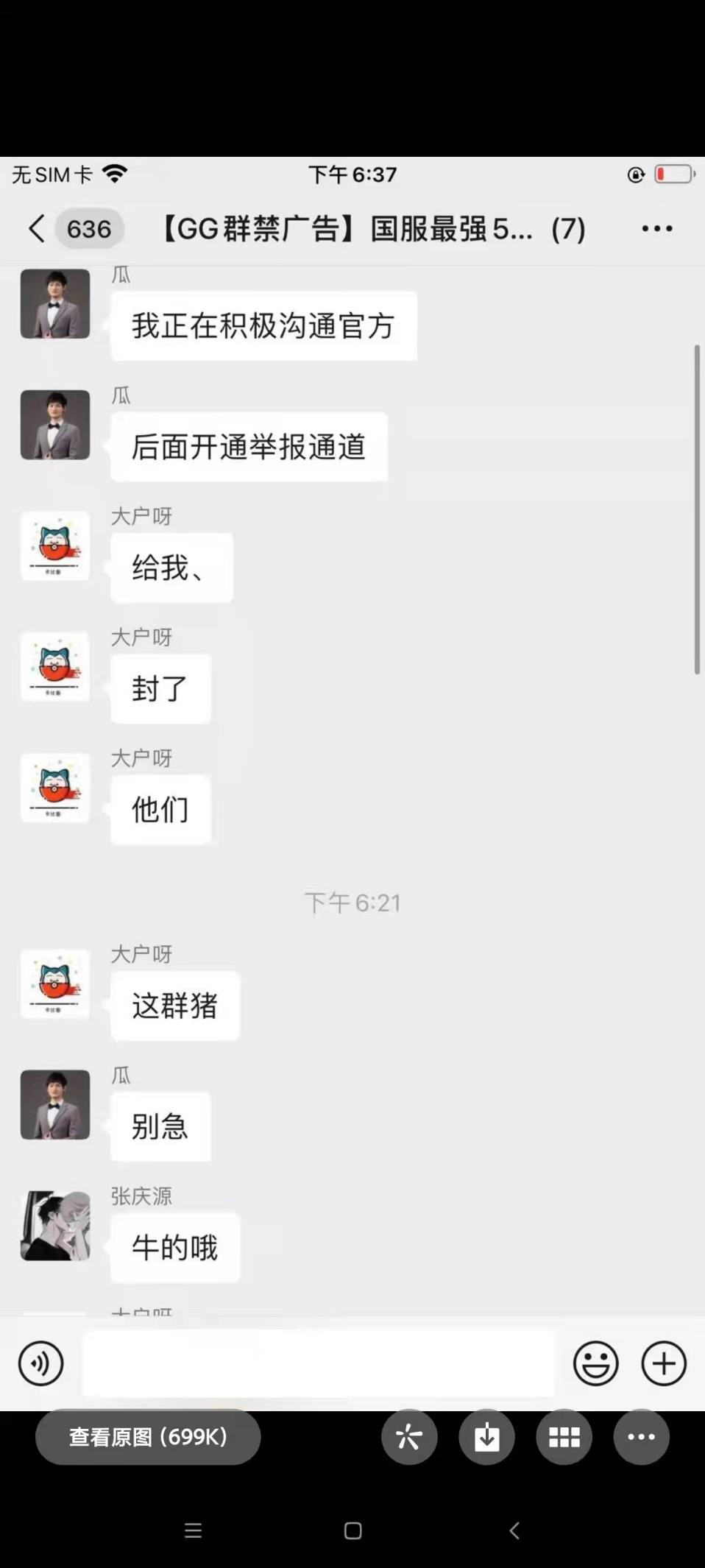Tap the download icon to save the image

tap(486, 1437)
